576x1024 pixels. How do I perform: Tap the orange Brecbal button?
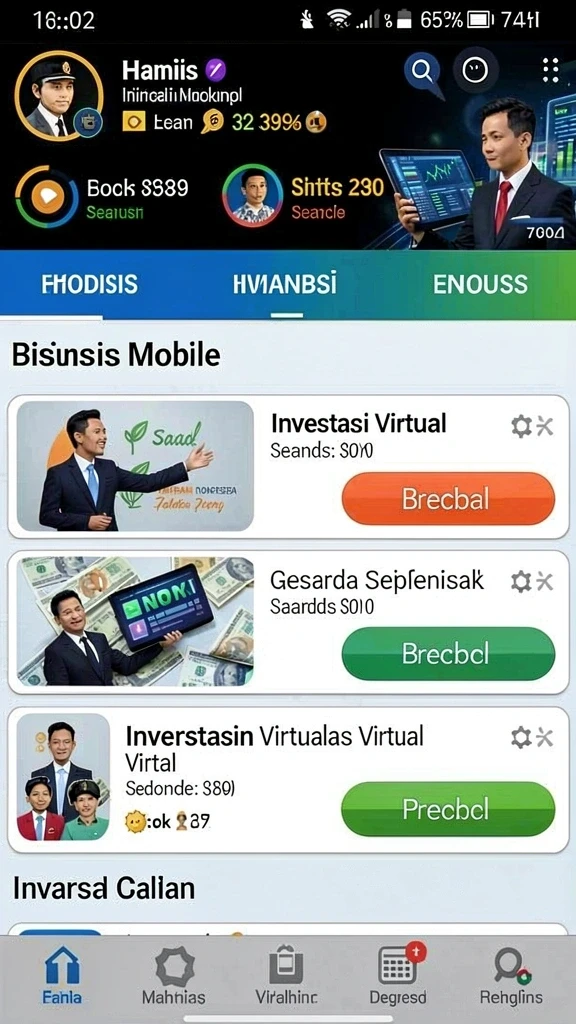click(x=448, y=499)
